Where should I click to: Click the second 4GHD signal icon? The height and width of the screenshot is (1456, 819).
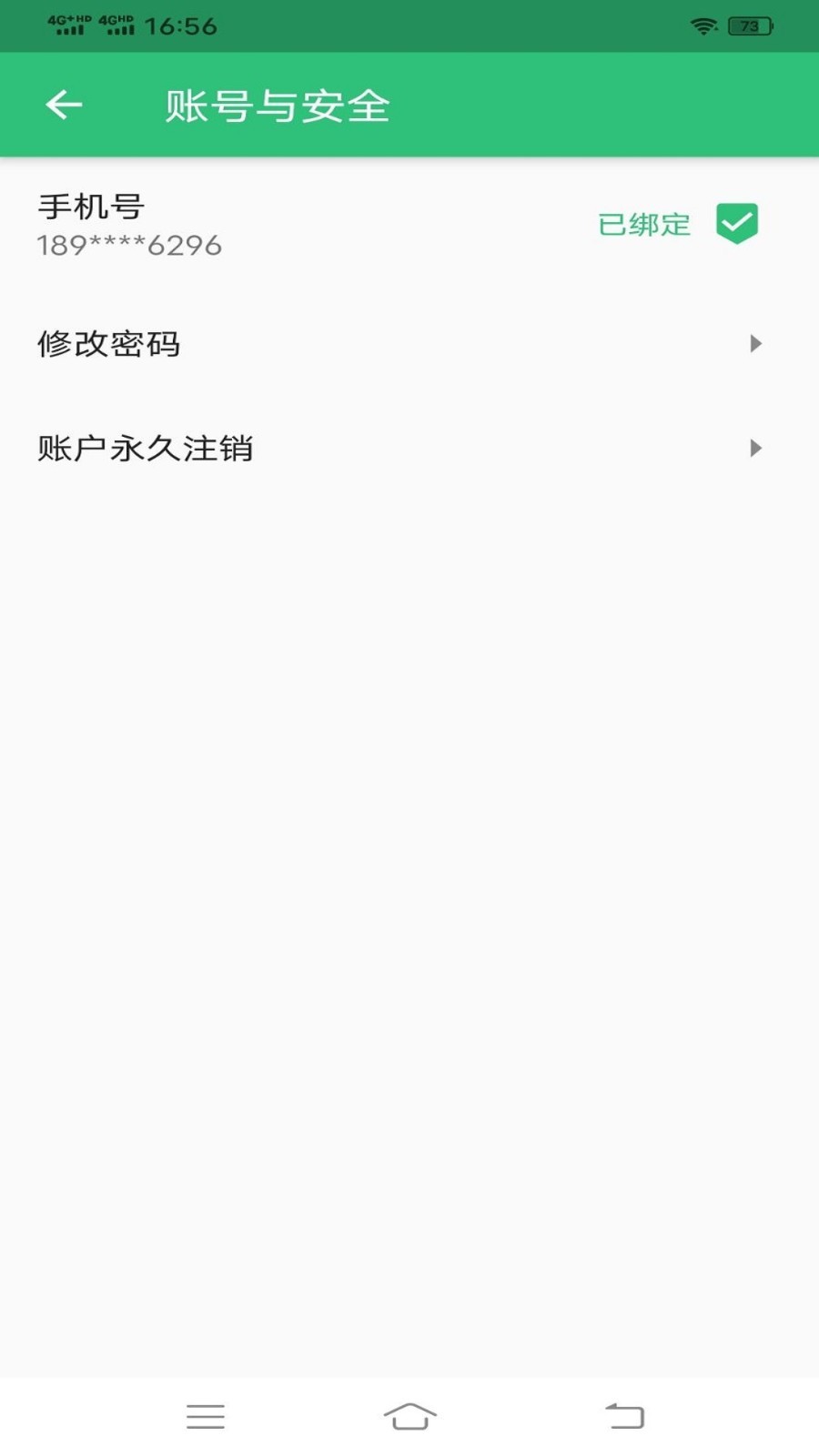click(x=116, y=26)
